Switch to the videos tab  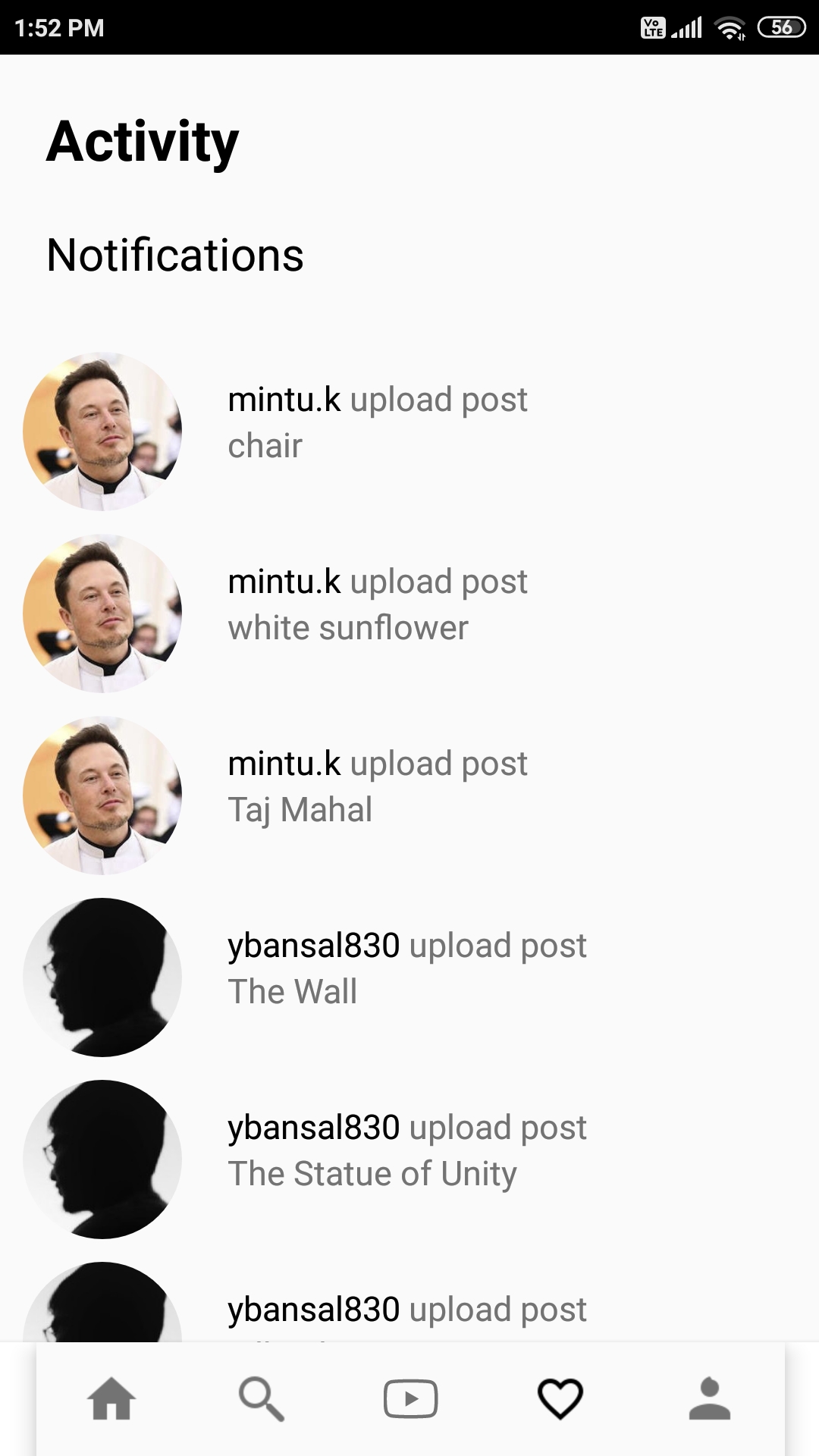tap(410, 1398)
